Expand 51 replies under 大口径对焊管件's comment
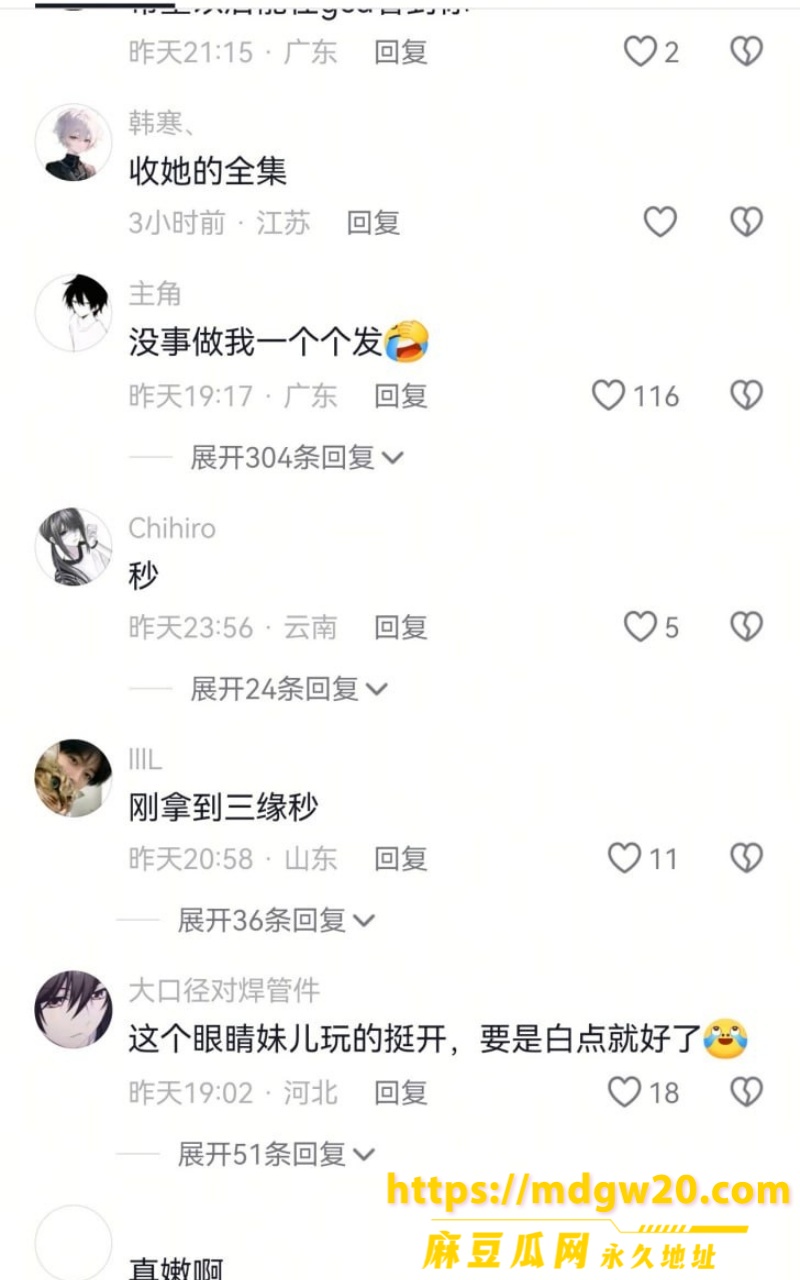Screen dimensions: 800x1280 pyautogui.click(x=276, y=1154)
